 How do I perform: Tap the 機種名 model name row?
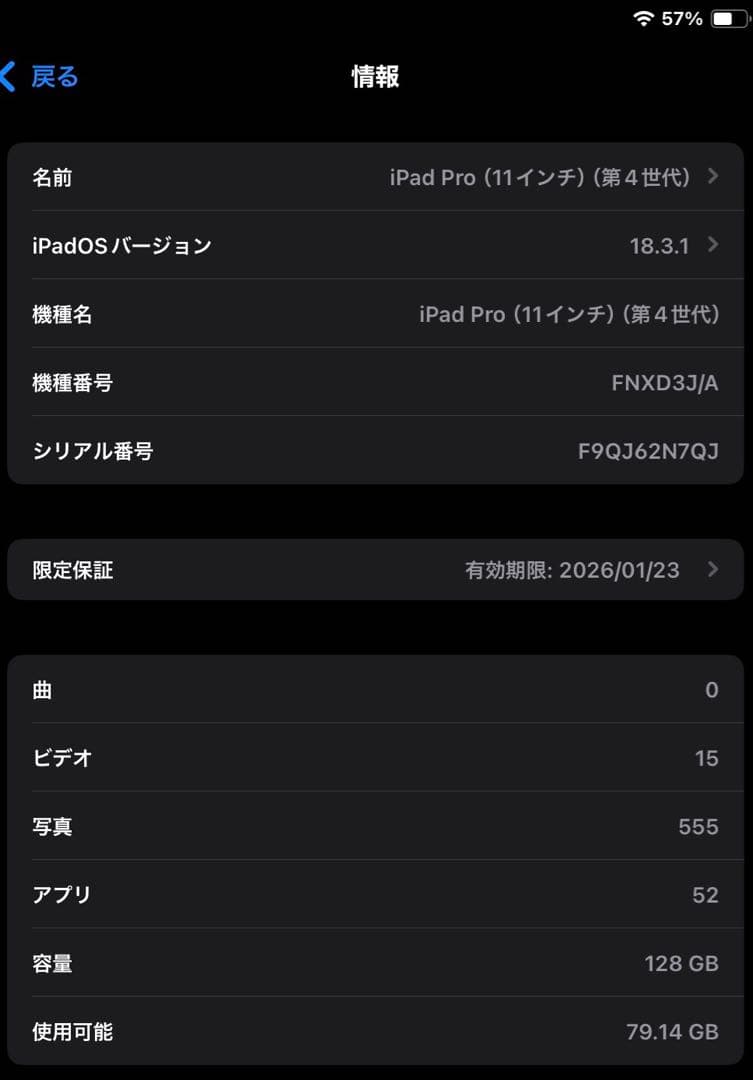click(x=376, y=314)
